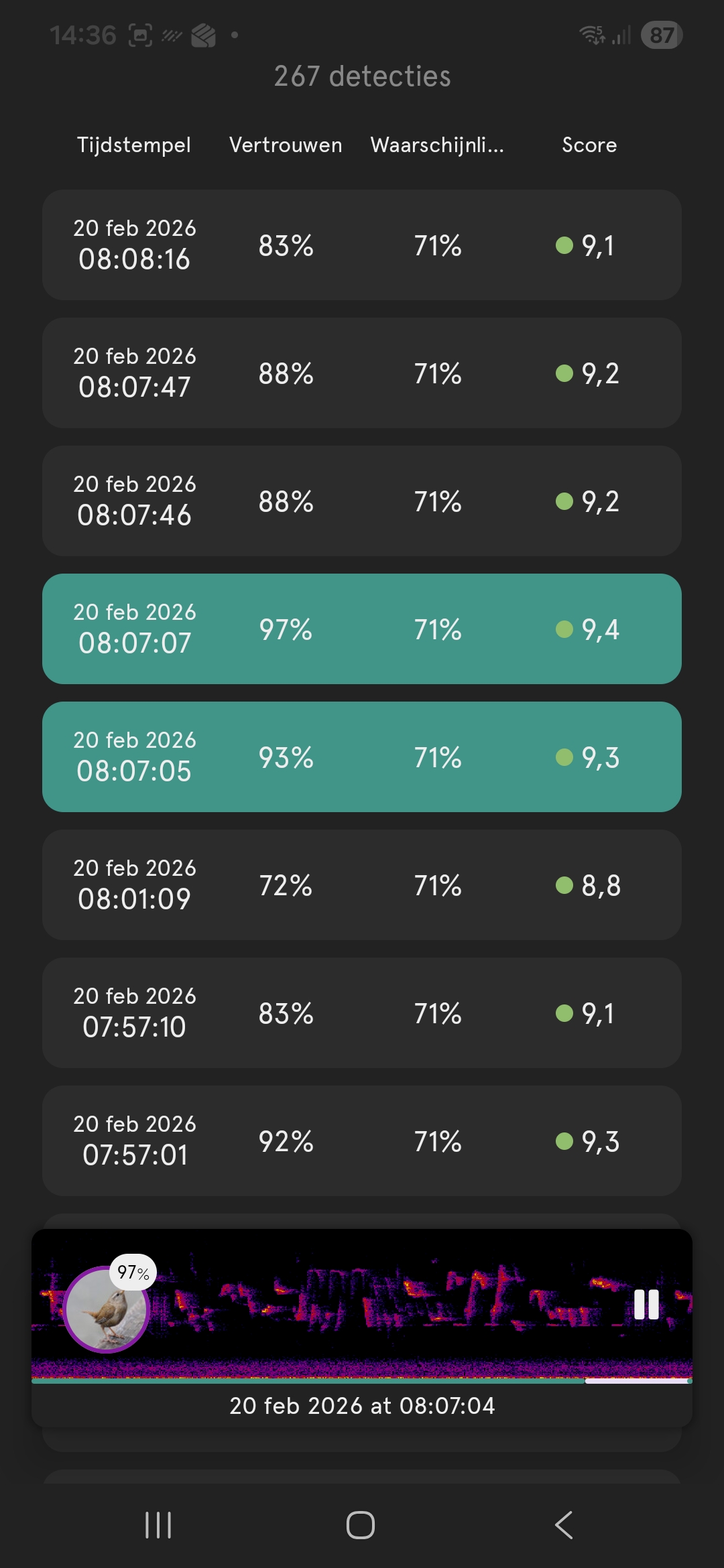Tap the Wi-Fi status icon
The height and width of the screenshot is (1568, 724).
point(593,34)
